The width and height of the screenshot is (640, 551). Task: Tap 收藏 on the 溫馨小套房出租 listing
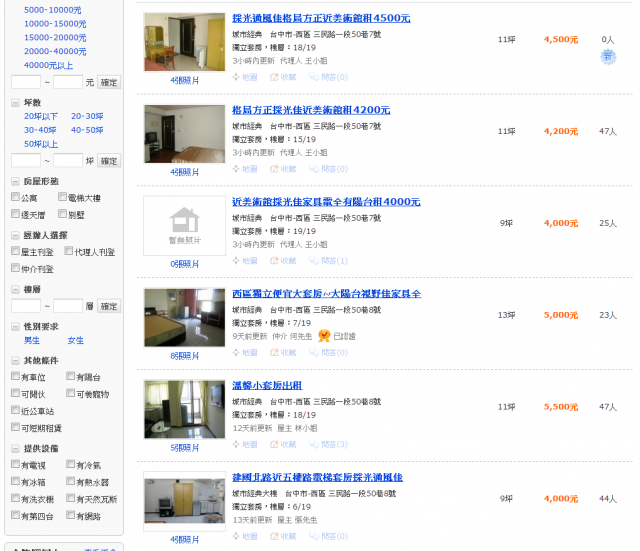click(283, 444)
